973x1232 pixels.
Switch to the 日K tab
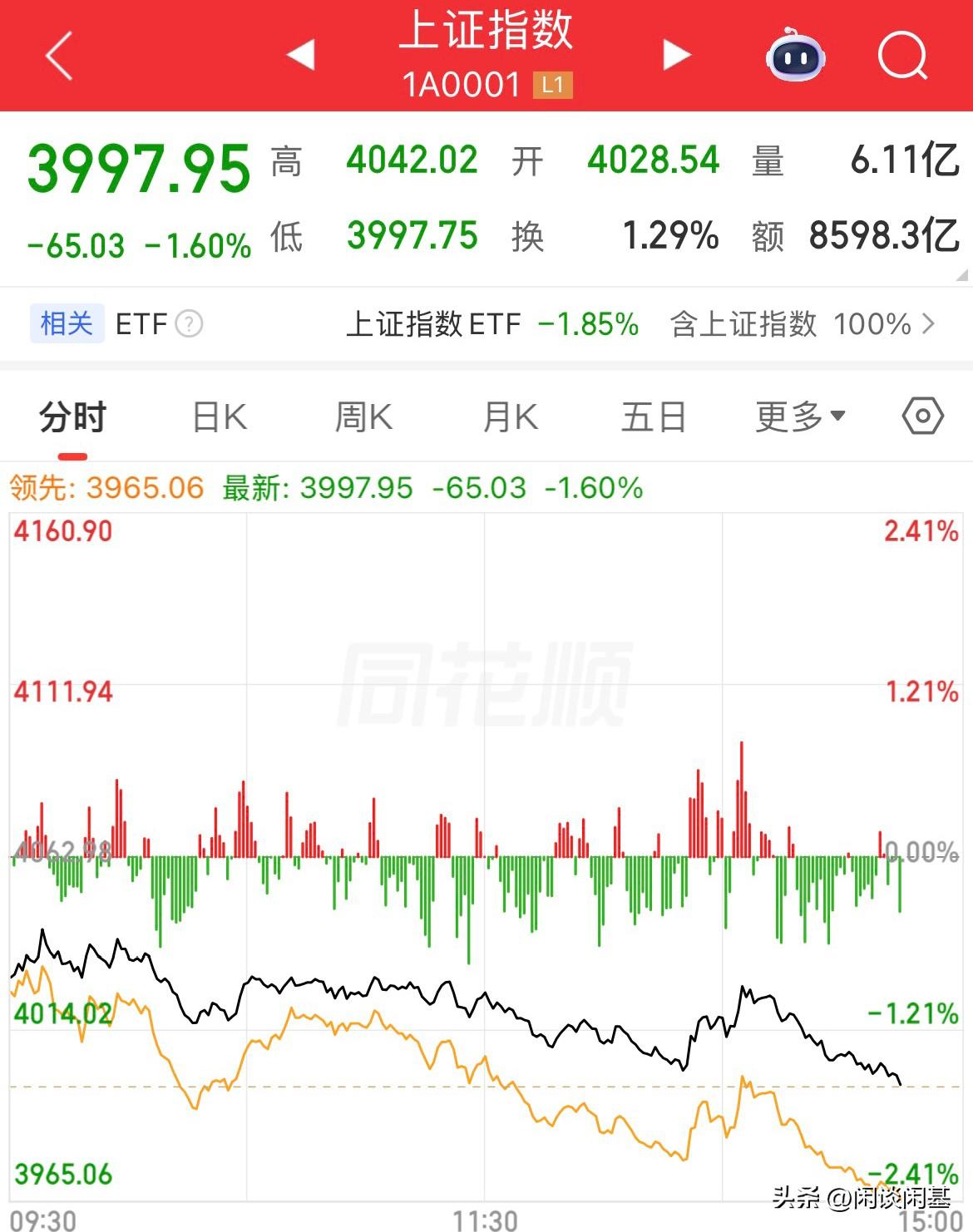(217, 416)
